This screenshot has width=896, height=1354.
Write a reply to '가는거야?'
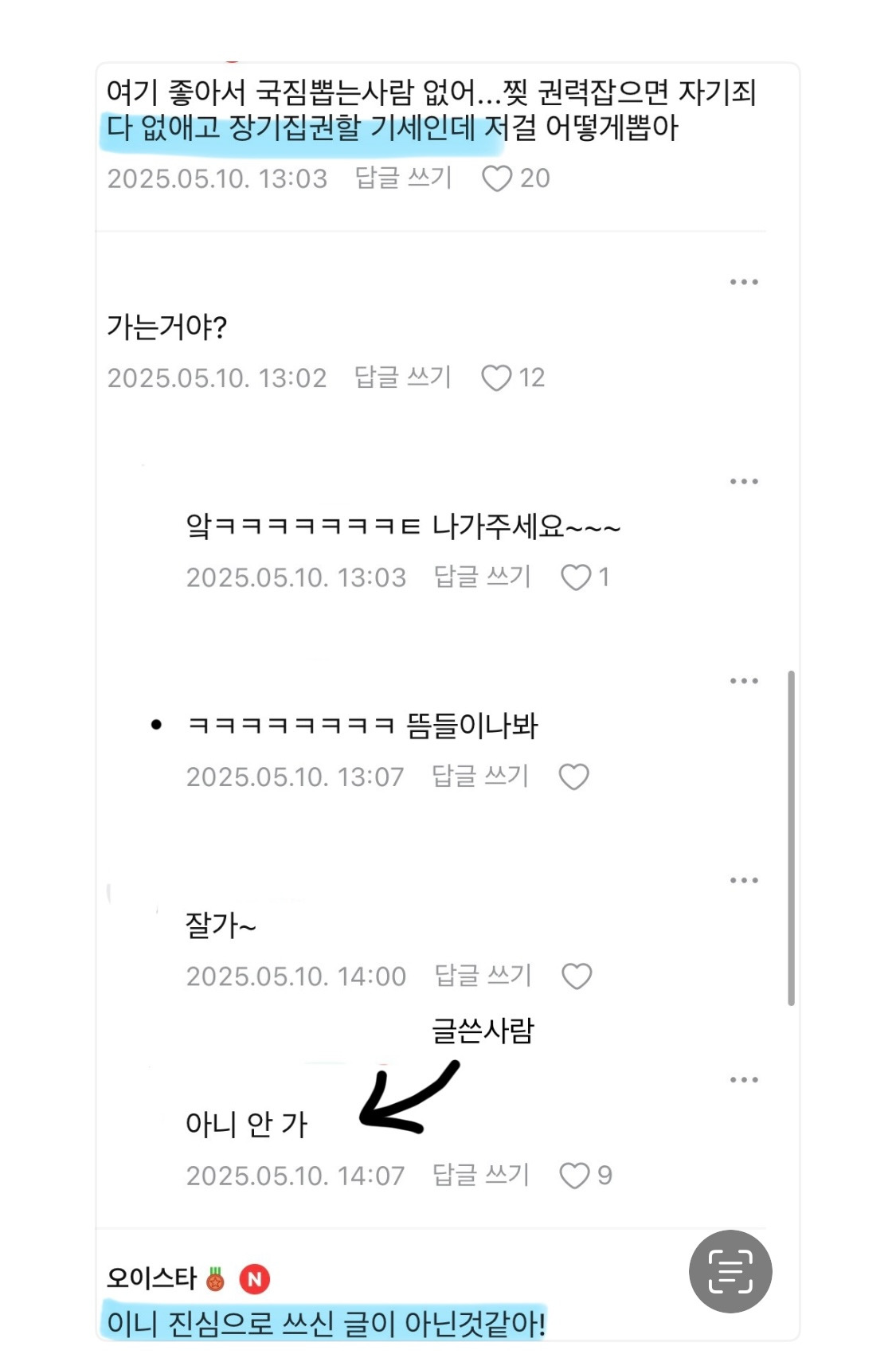[x=402, y=377]
